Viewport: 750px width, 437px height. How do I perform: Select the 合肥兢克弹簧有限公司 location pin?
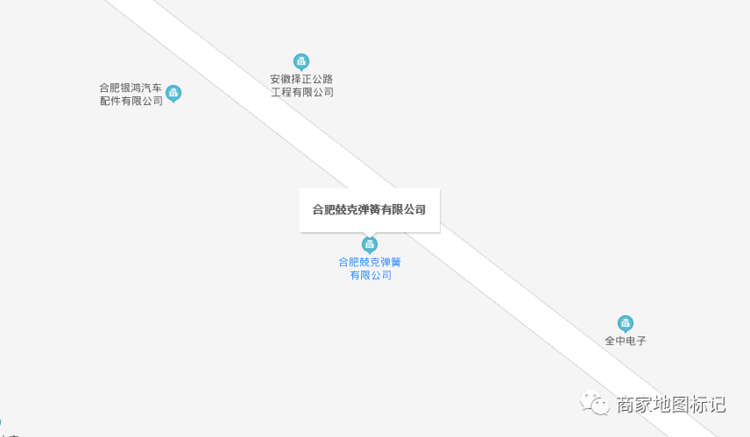tap(369, 244)
